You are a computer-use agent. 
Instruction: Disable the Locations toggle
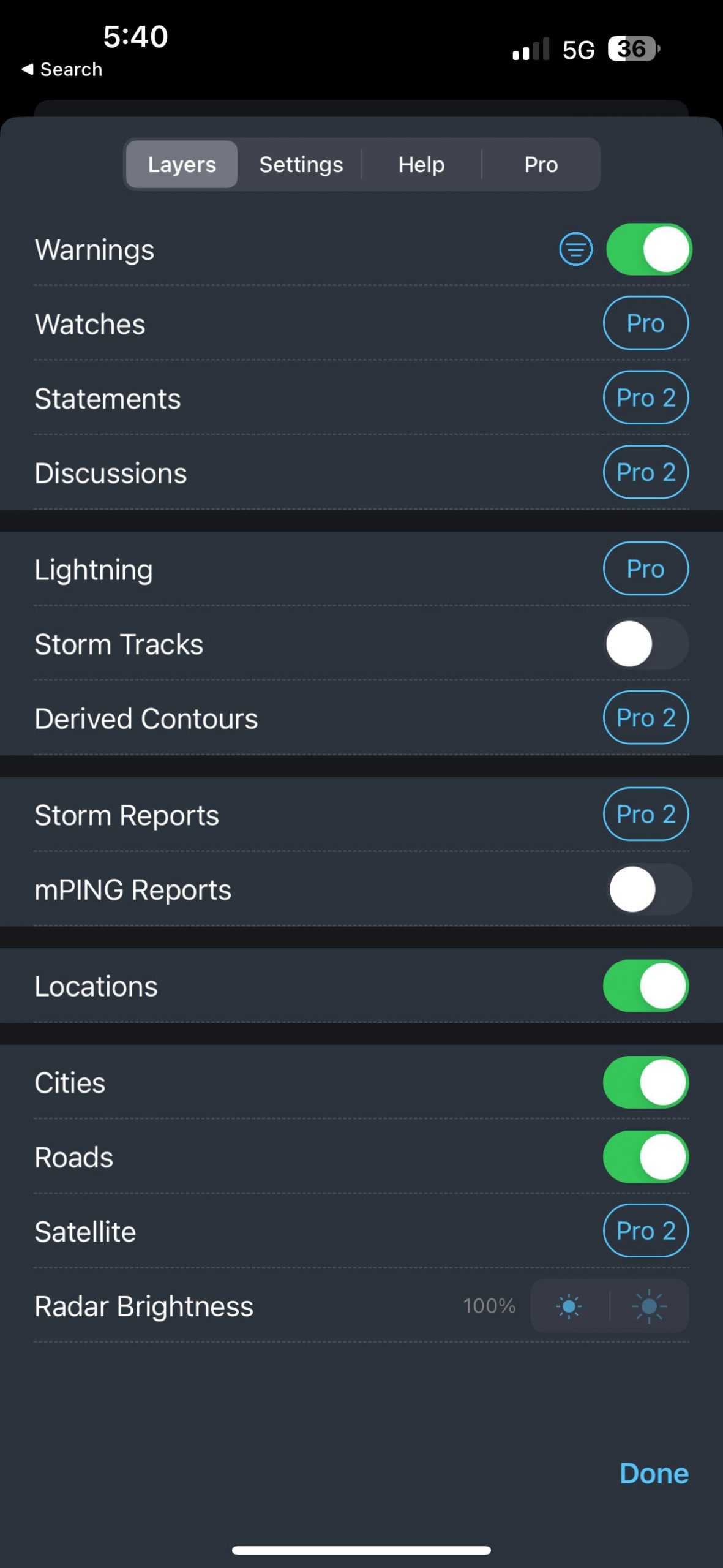[x=646, y=986]
